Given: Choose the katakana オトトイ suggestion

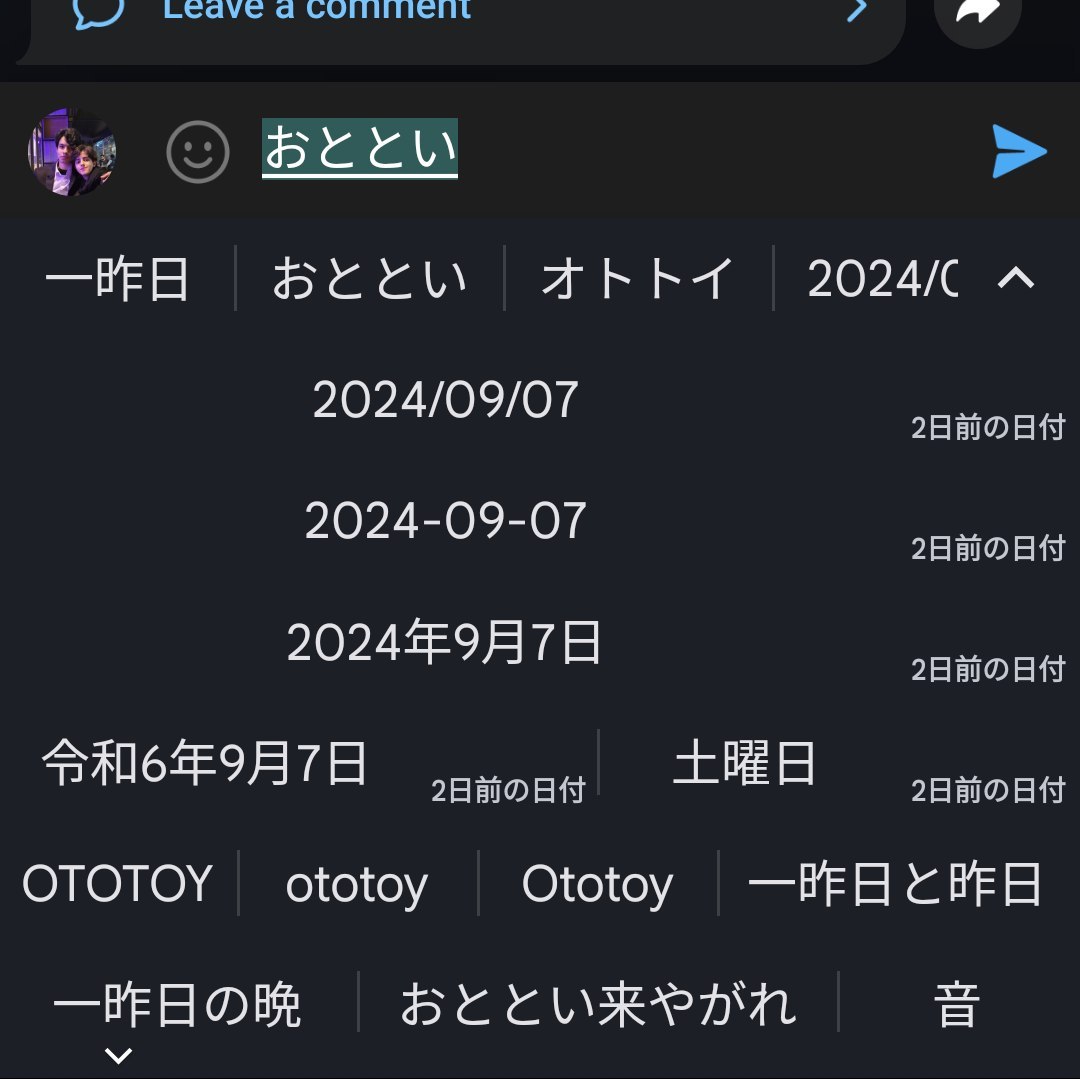Looking at the screenshot, I should pyautogui.click(x=638, y=279).
